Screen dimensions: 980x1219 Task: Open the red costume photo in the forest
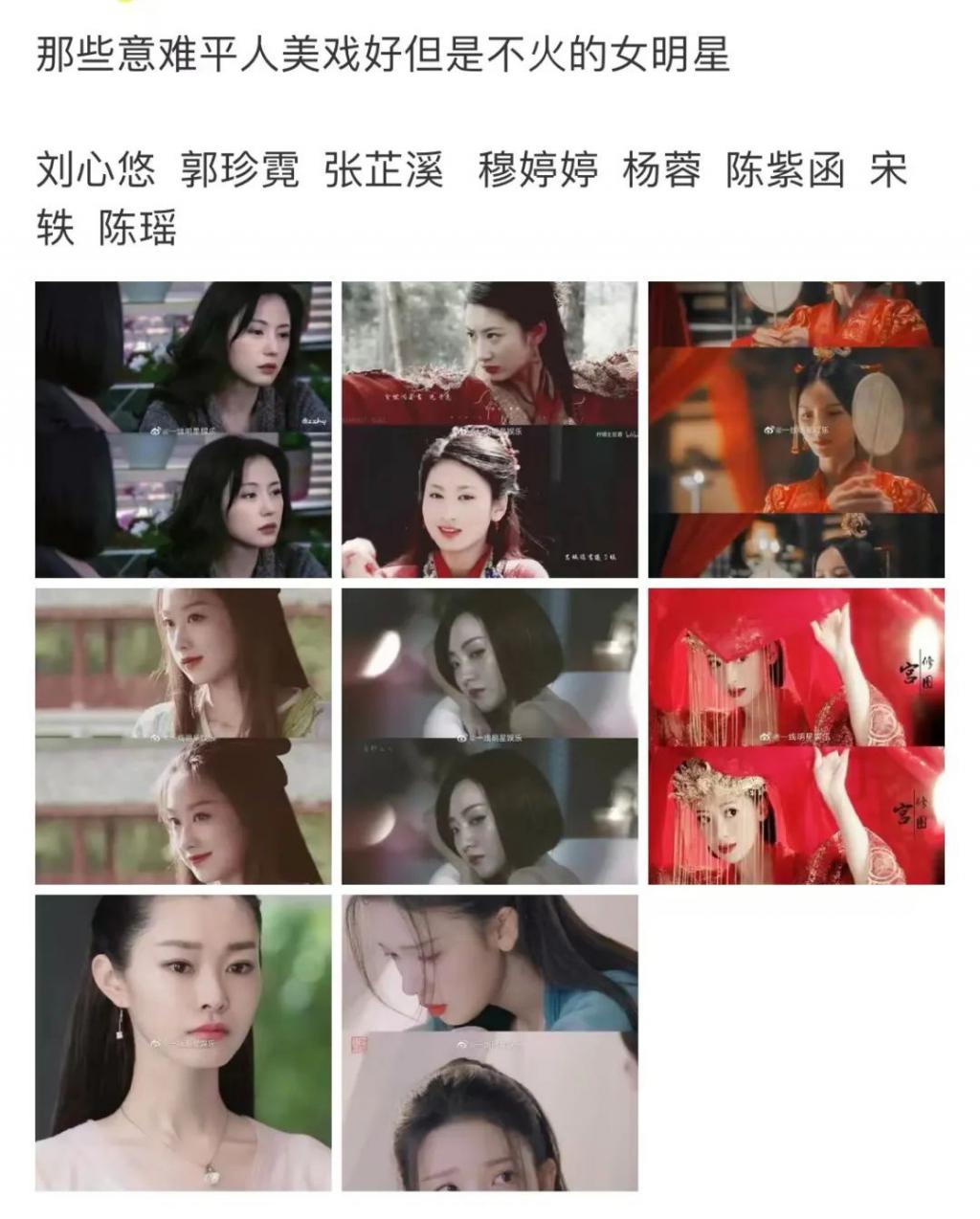tap(489, 430)
